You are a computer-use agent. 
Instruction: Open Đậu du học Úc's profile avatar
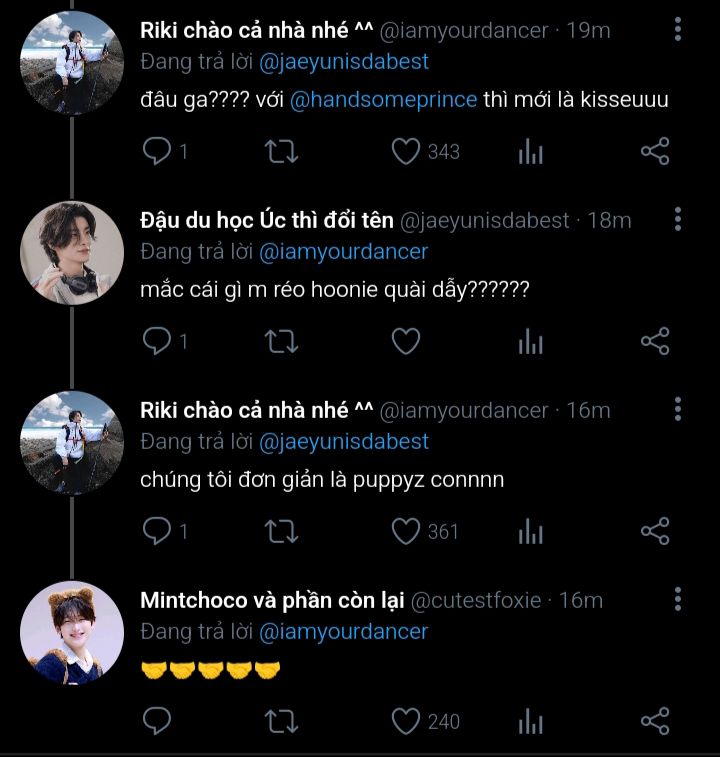point(72,251)
